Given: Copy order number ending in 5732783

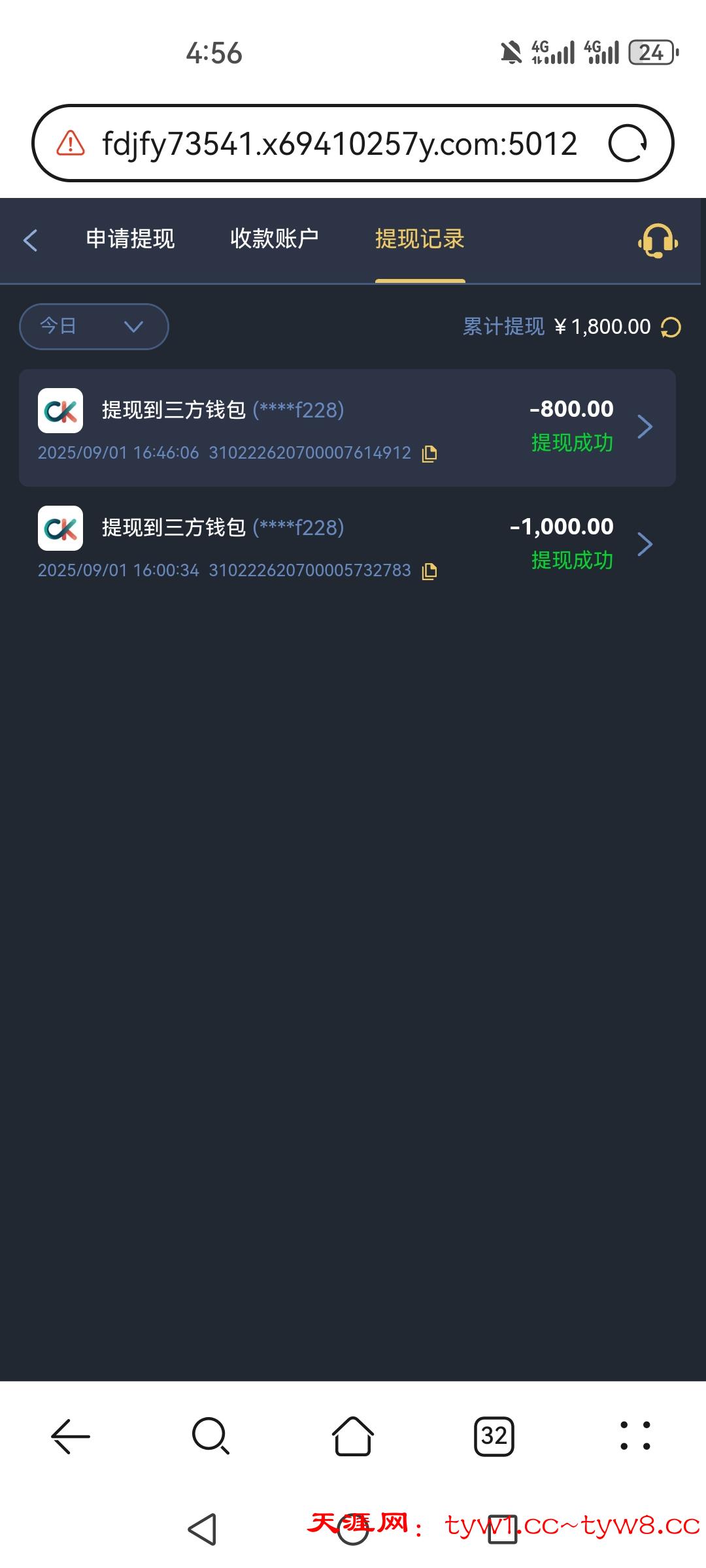Looking at the screenshot, I should tap(429, 571).
